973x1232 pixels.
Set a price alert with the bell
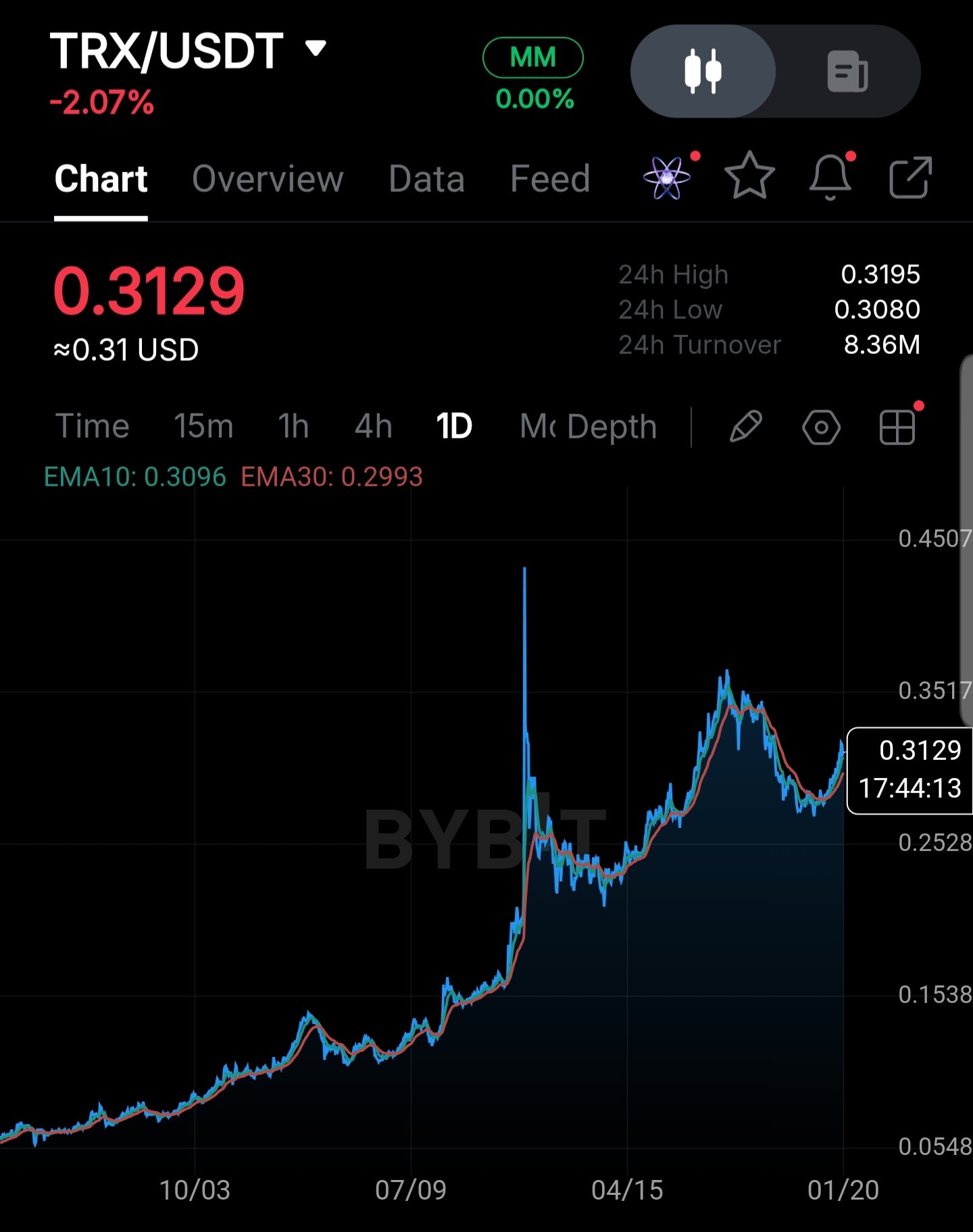point(830,177)
